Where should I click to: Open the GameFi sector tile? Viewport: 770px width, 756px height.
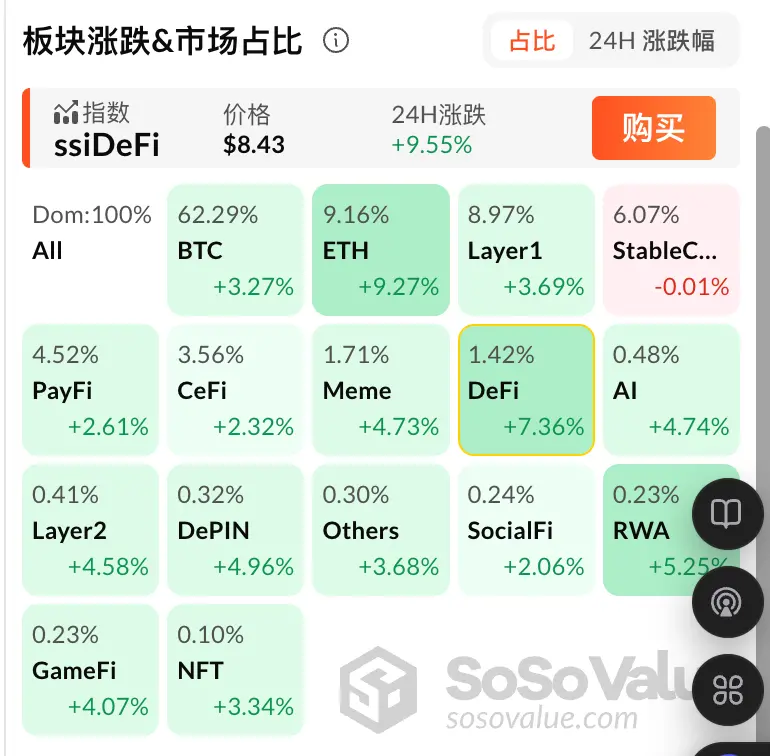click(90, 670)
